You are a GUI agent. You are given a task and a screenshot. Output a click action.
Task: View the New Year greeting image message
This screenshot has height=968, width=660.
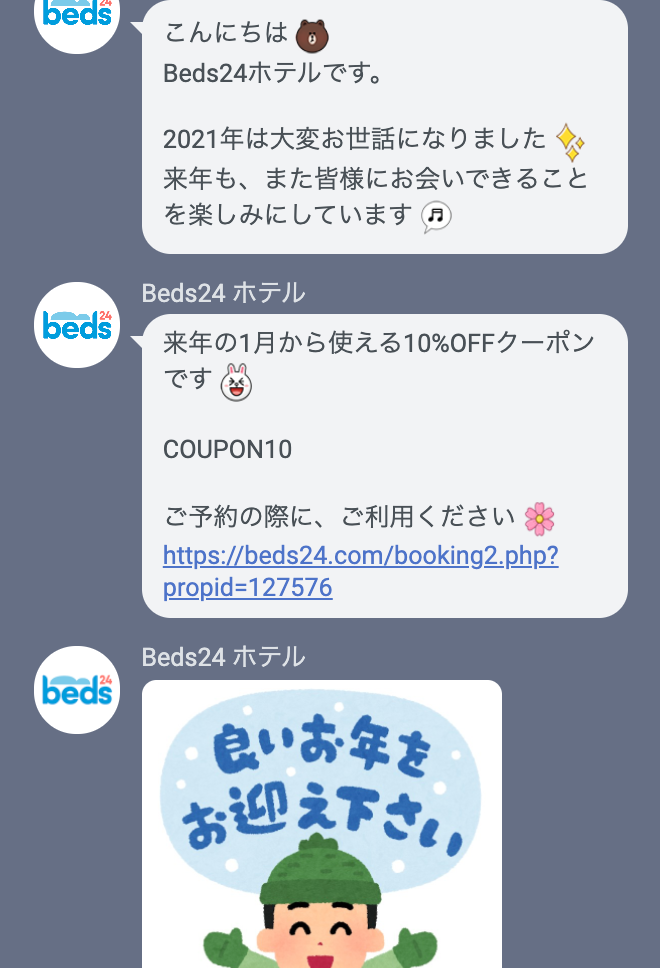(x=321, y=820)
